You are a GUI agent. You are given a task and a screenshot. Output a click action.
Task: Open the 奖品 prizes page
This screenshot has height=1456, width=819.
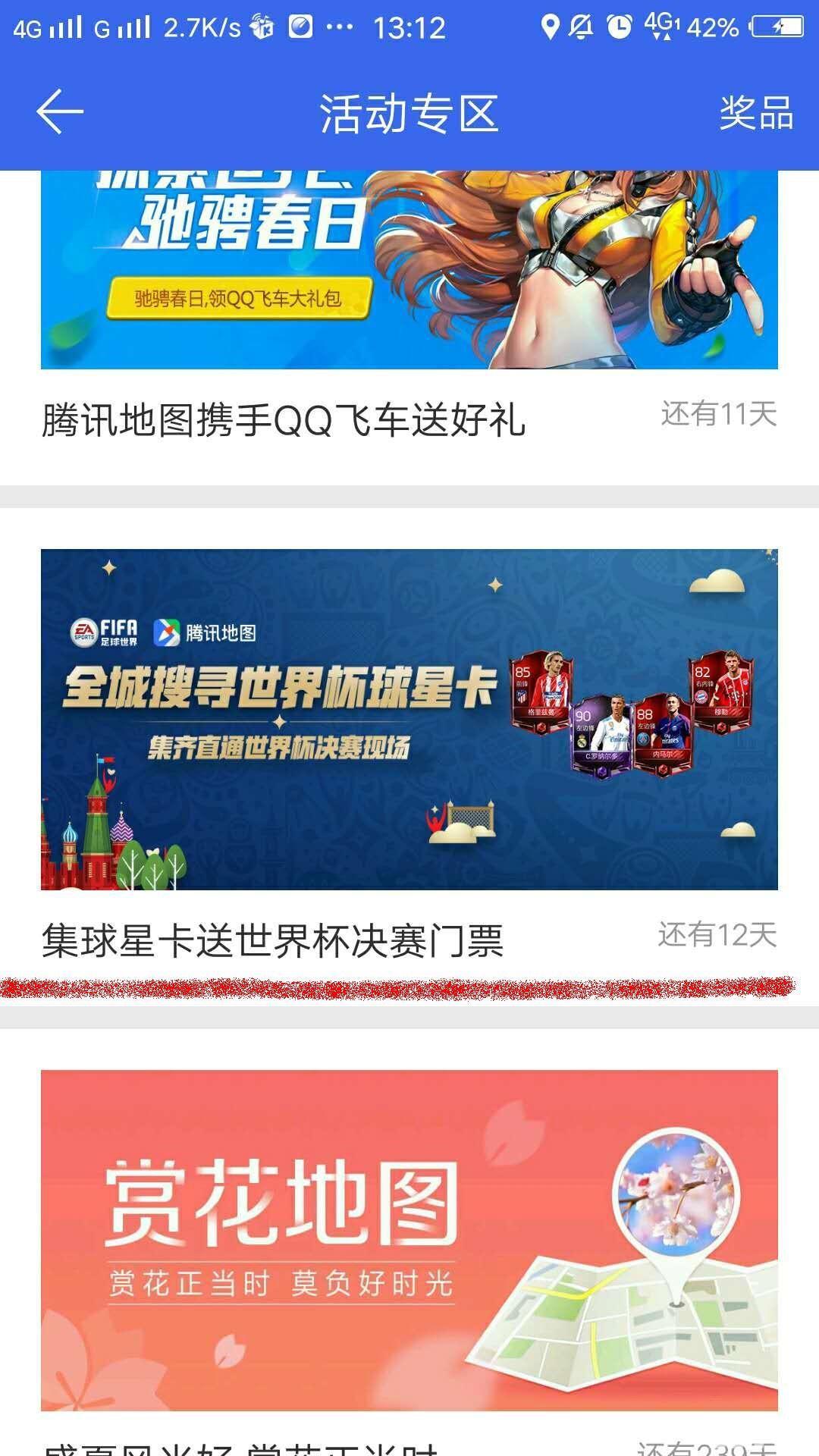pos(755,114)
